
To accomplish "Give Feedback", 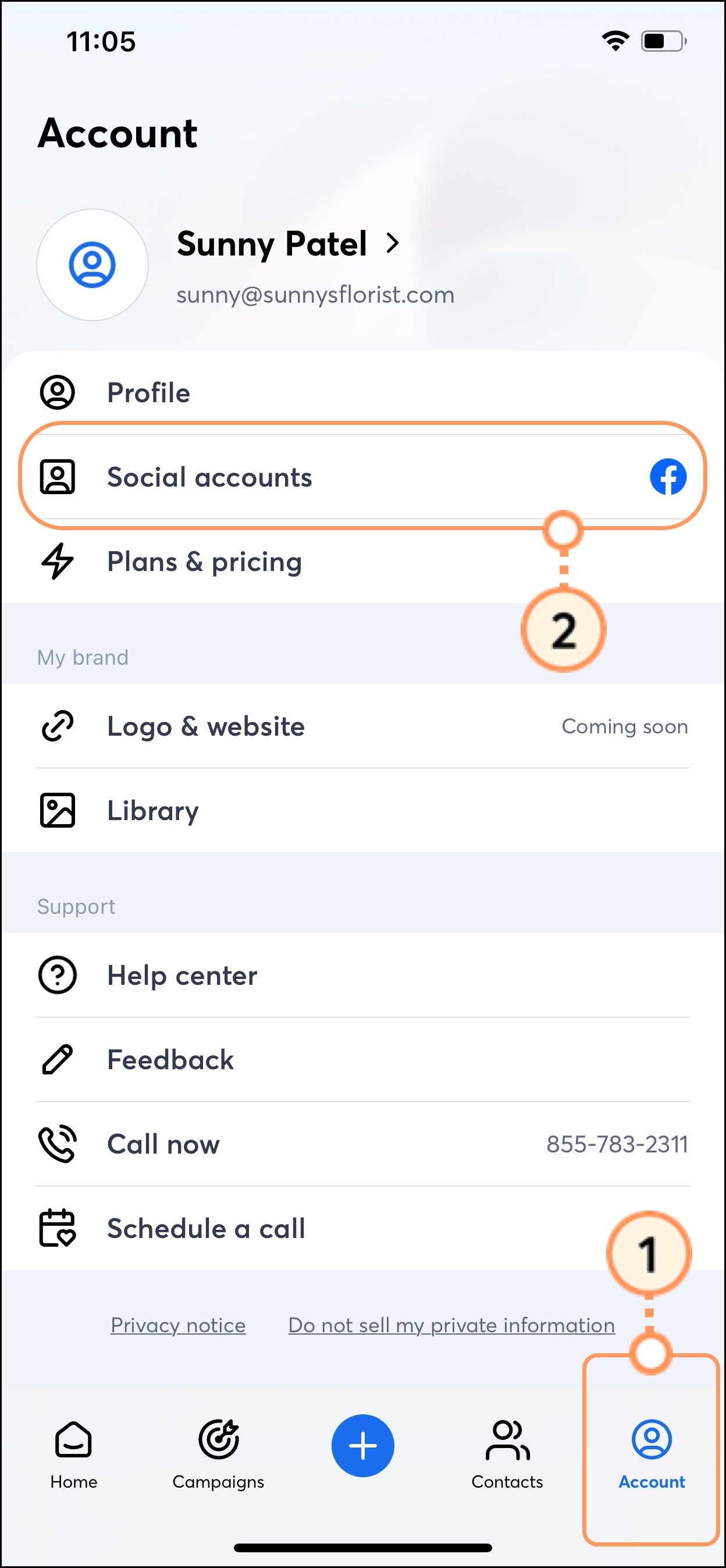I will 362,1059.
